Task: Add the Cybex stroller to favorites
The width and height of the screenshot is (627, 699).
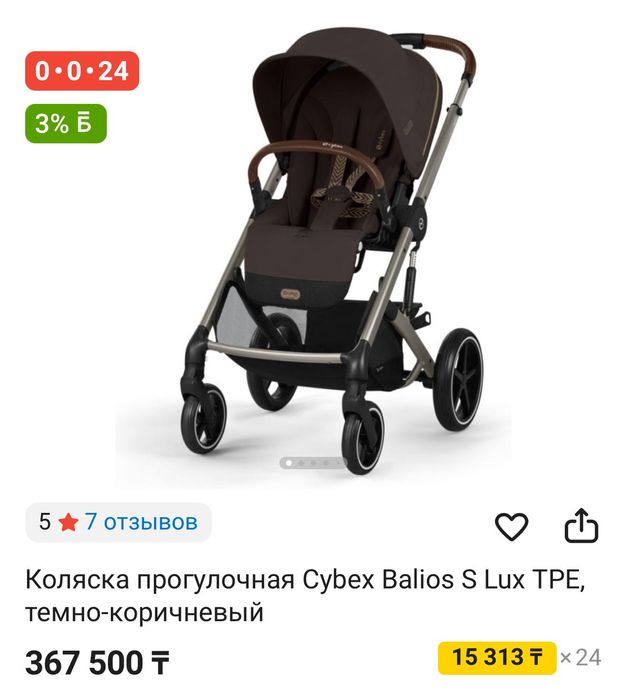Action: 511,526
